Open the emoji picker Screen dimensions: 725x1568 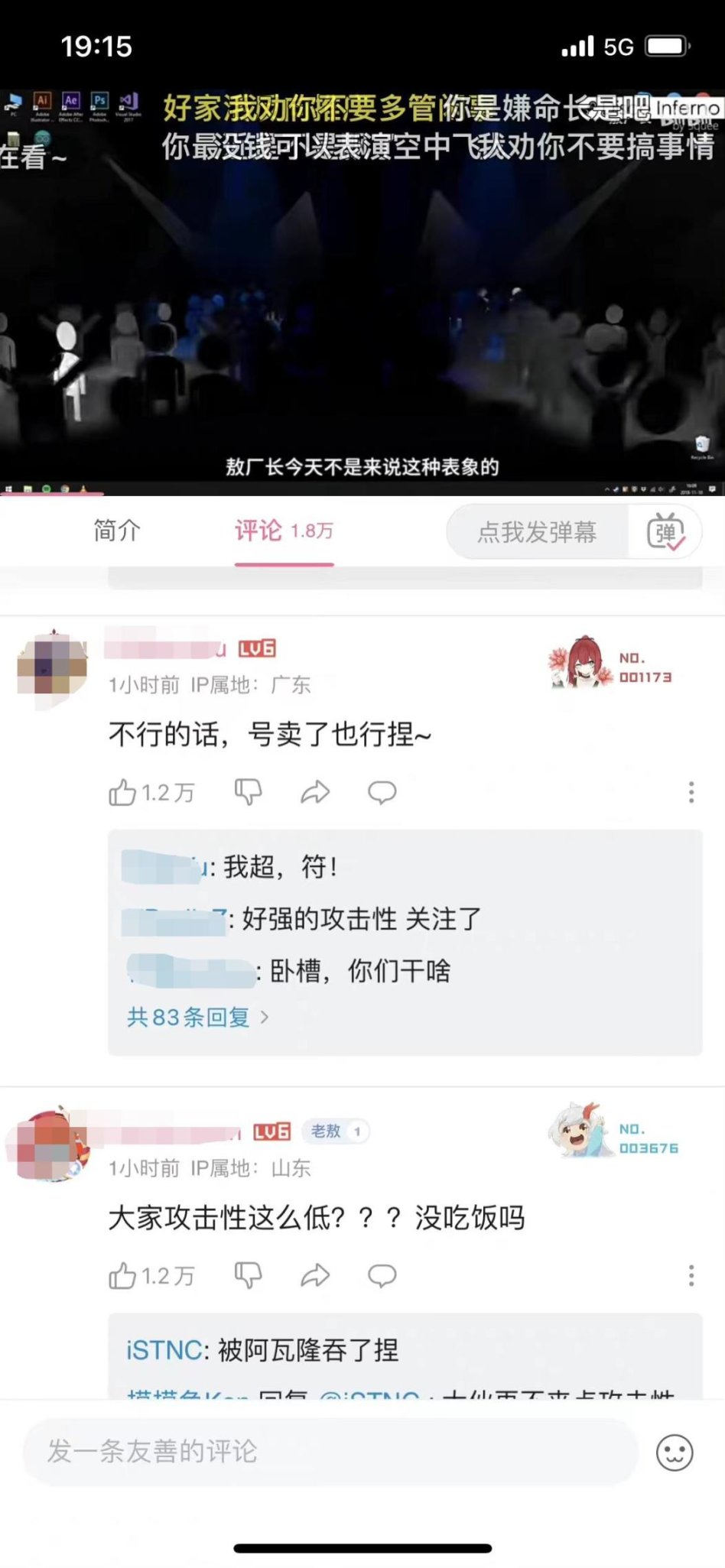[675, 1453]
